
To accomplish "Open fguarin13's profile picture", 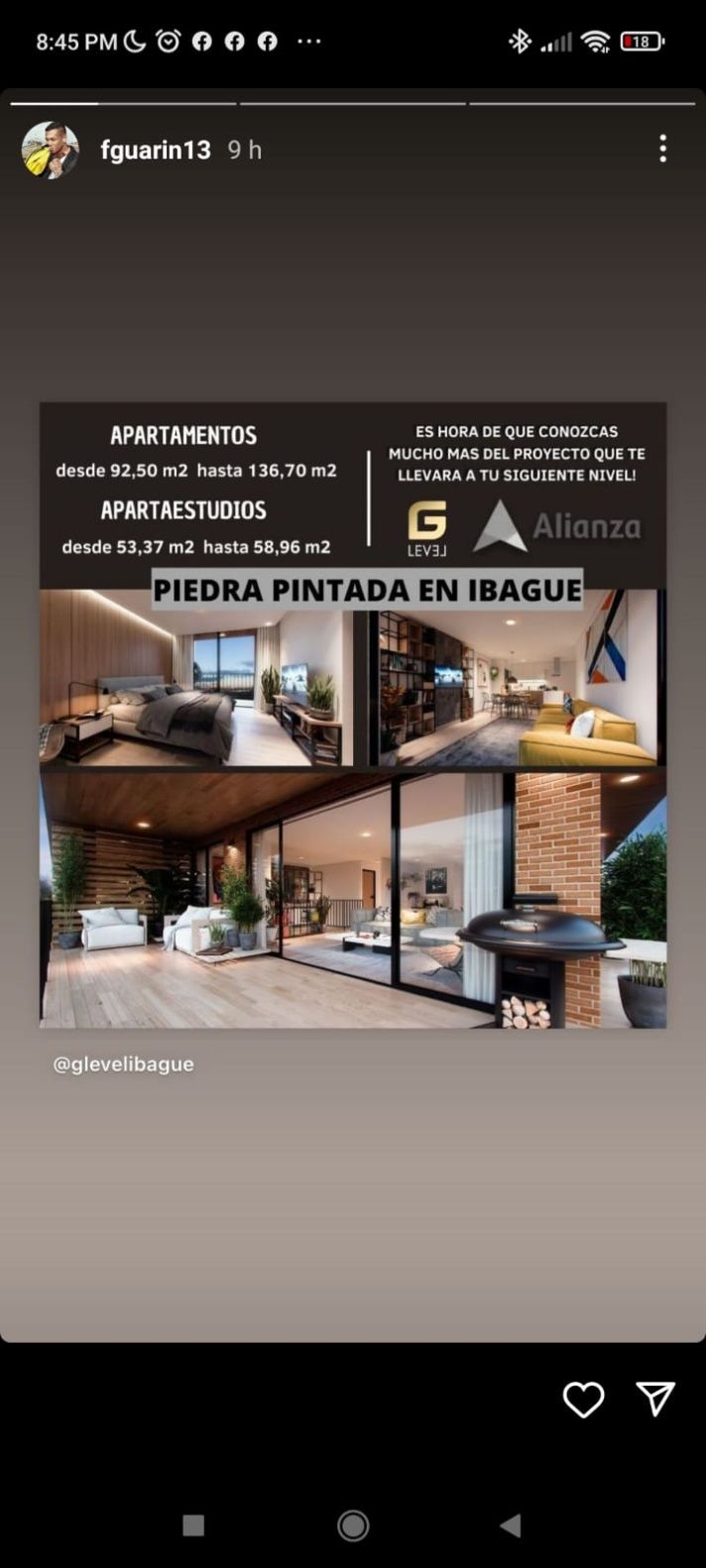I will pos(50,151).
